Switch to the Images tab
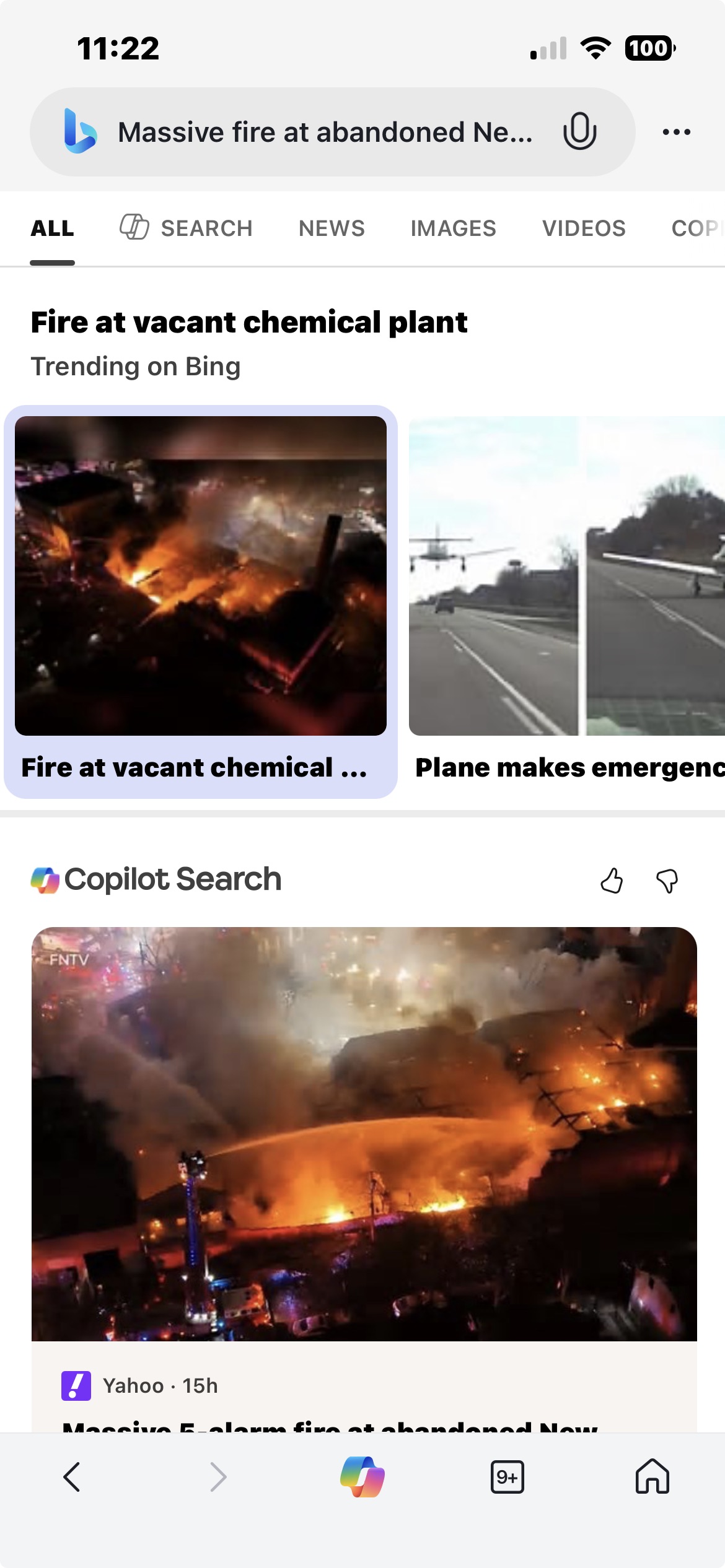Viewport: 725px width, 1568px height. tap(453, 228)
